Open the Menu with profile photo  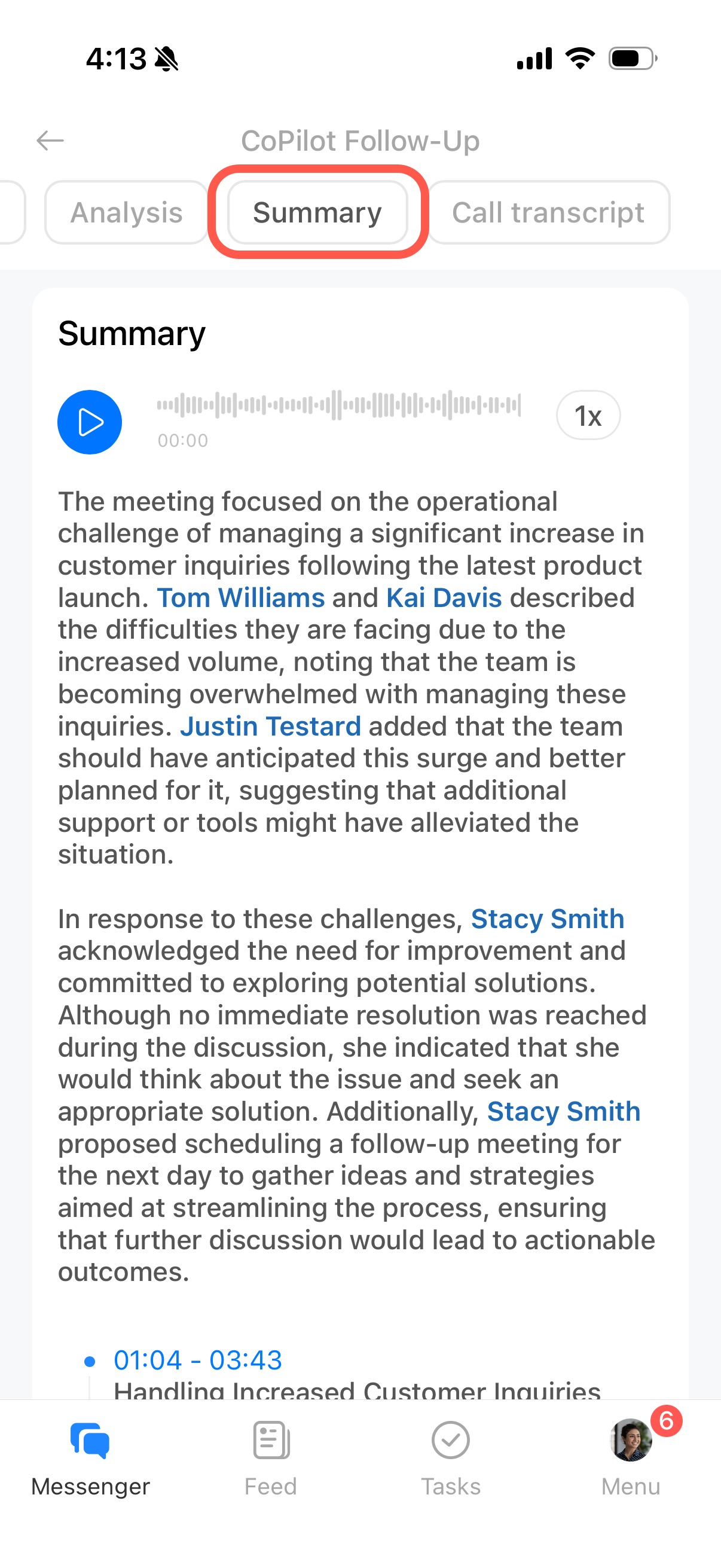631,1459
